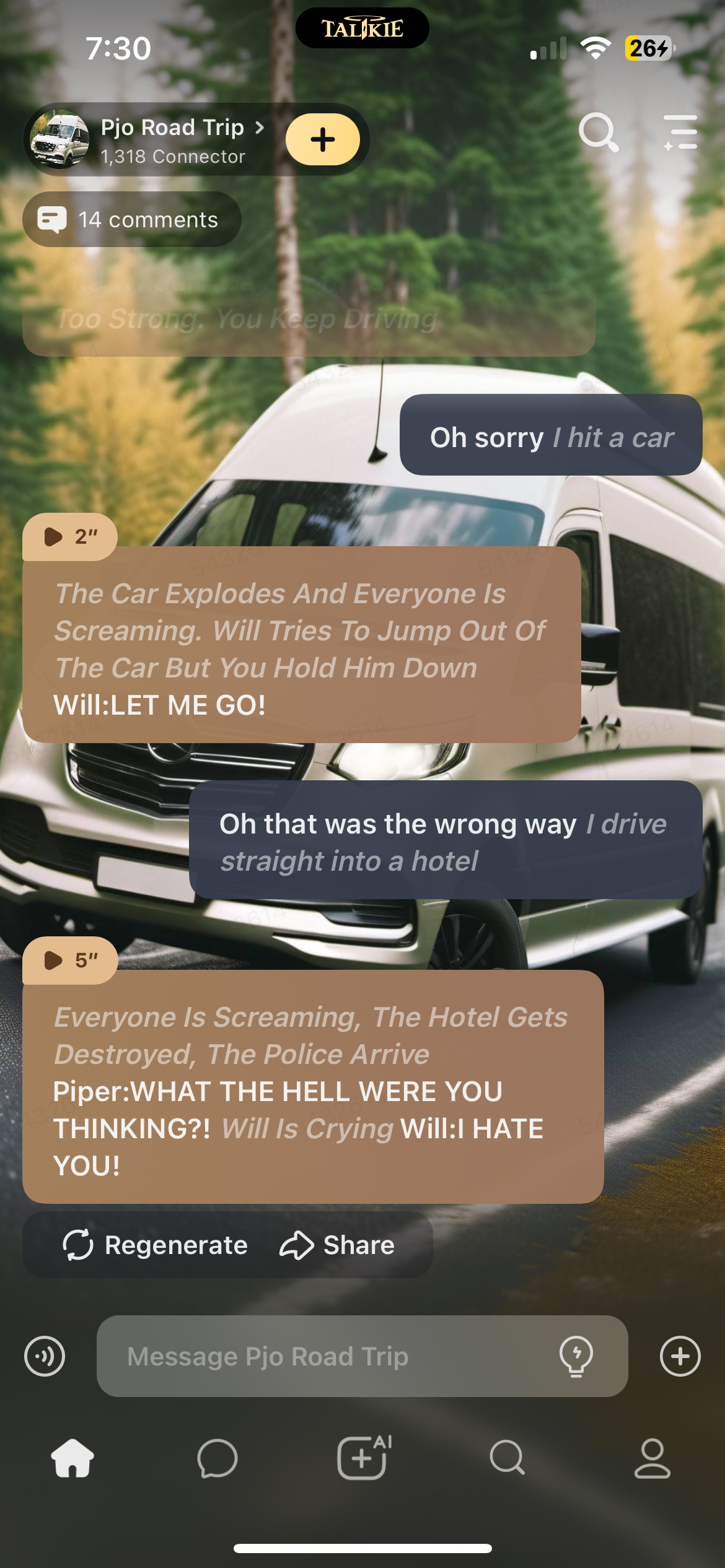
Task: Go to the Home tab
Action: point(72,1458)
